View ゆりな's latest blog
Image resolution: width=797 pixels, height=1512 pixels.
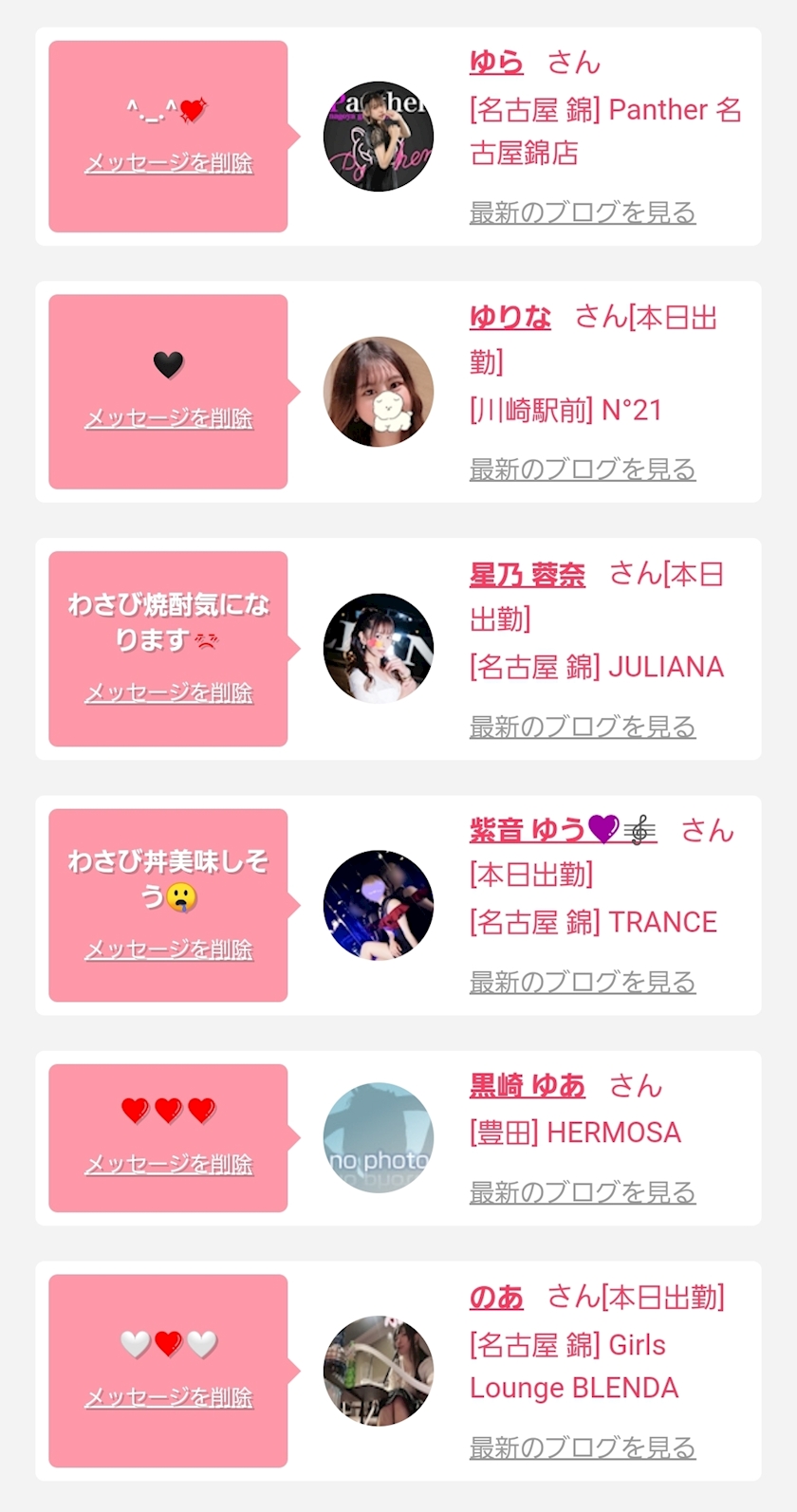[583, 469]
